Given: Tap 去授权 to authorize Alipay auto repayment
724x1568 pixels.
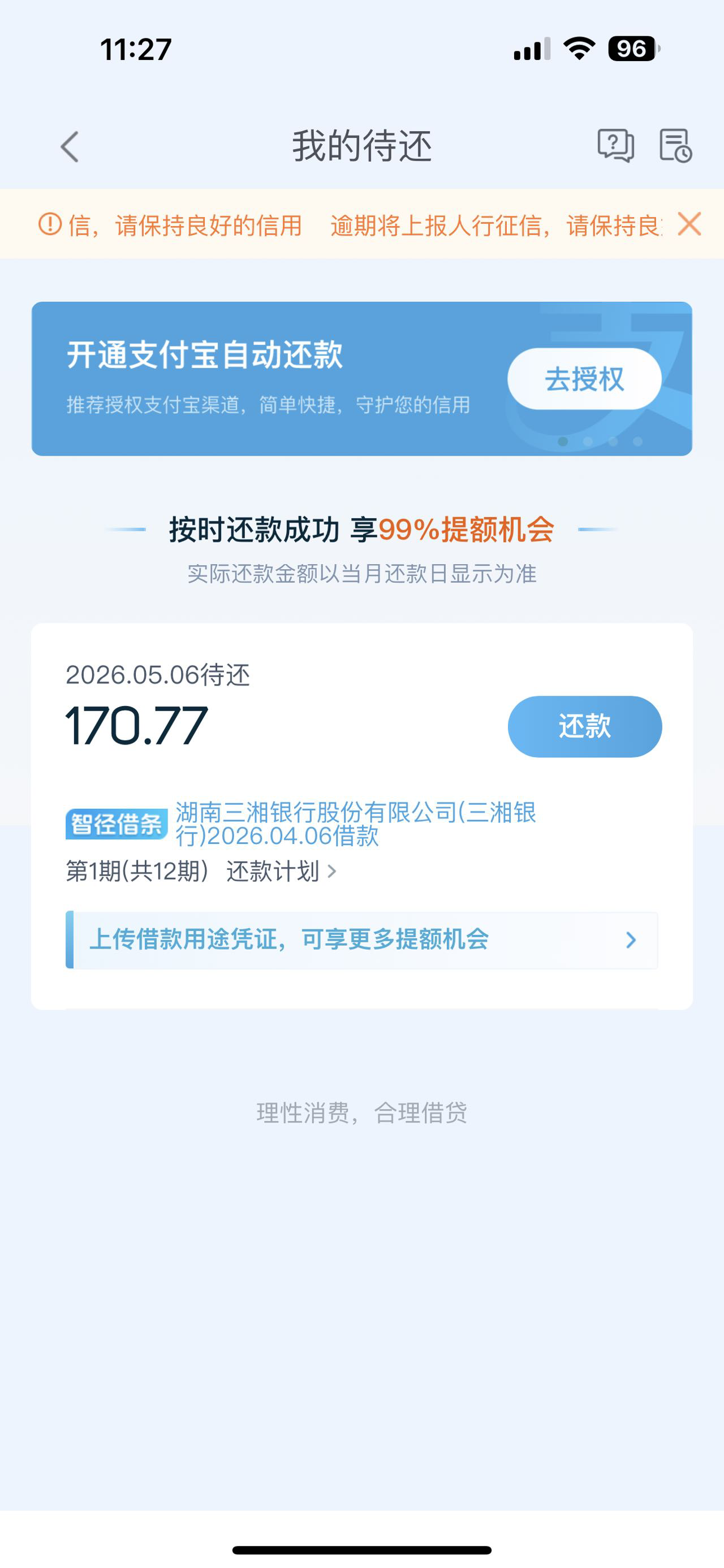Looking at the screenshot, I should click(584, 379).
